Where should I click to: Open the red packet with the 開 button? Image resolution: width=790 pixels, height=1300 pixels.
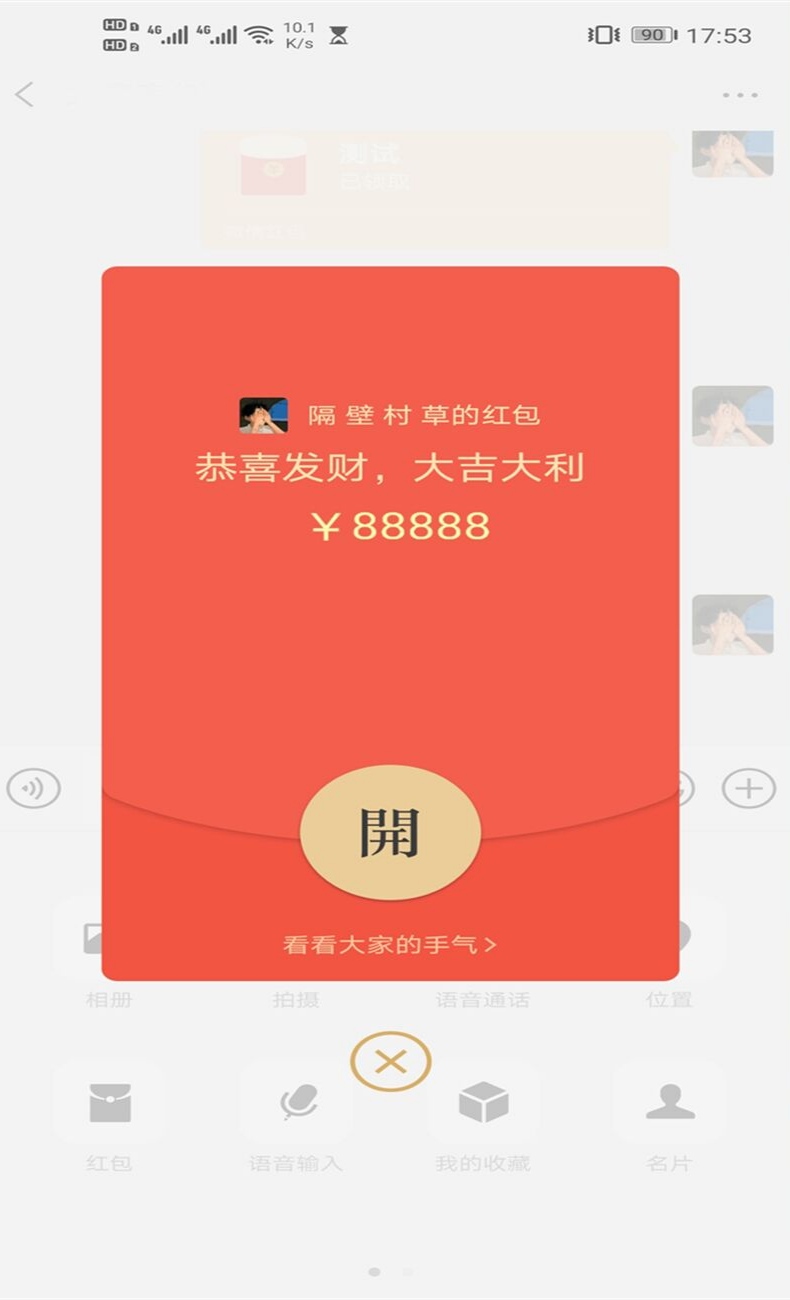[390, 832]
